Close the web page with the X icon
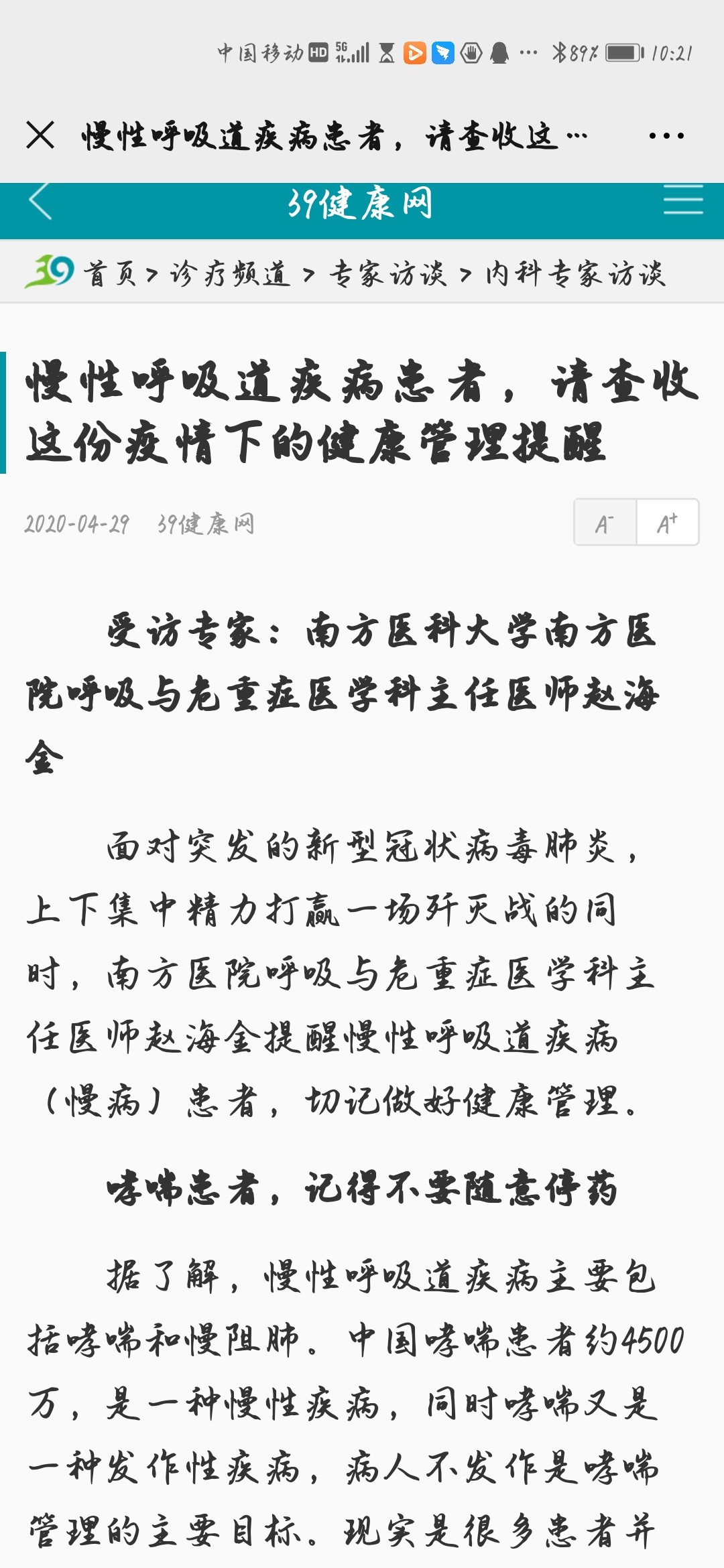The height and width of the screenshot is (1568, 724). tap(40, 135)
